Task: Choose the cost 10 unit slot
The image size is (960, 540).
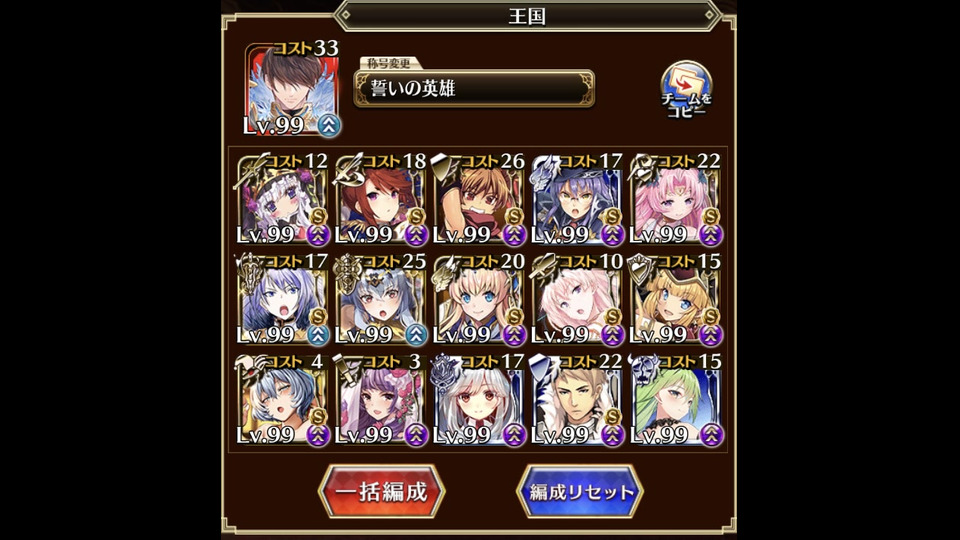Action: (578, 300)
